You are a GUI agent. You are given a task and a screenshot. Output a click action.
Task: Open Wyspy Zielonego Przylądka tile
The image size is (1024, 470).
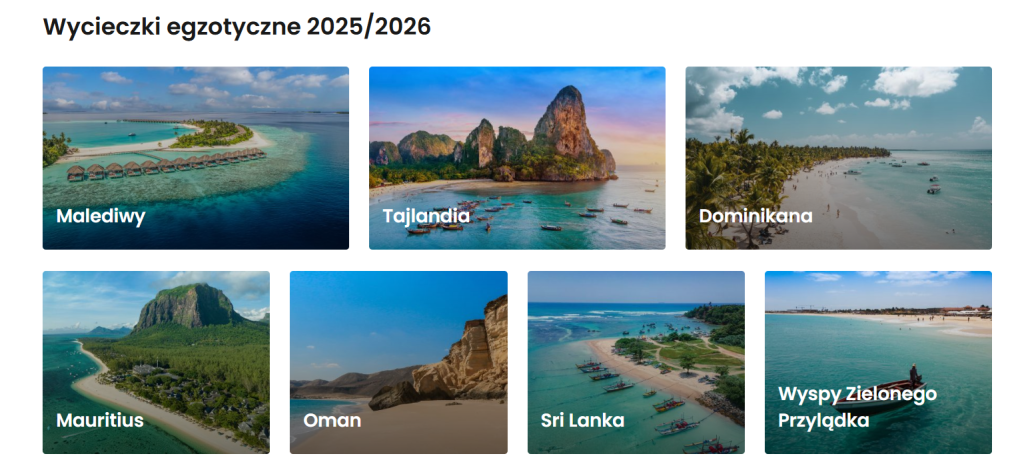[878, 362]
